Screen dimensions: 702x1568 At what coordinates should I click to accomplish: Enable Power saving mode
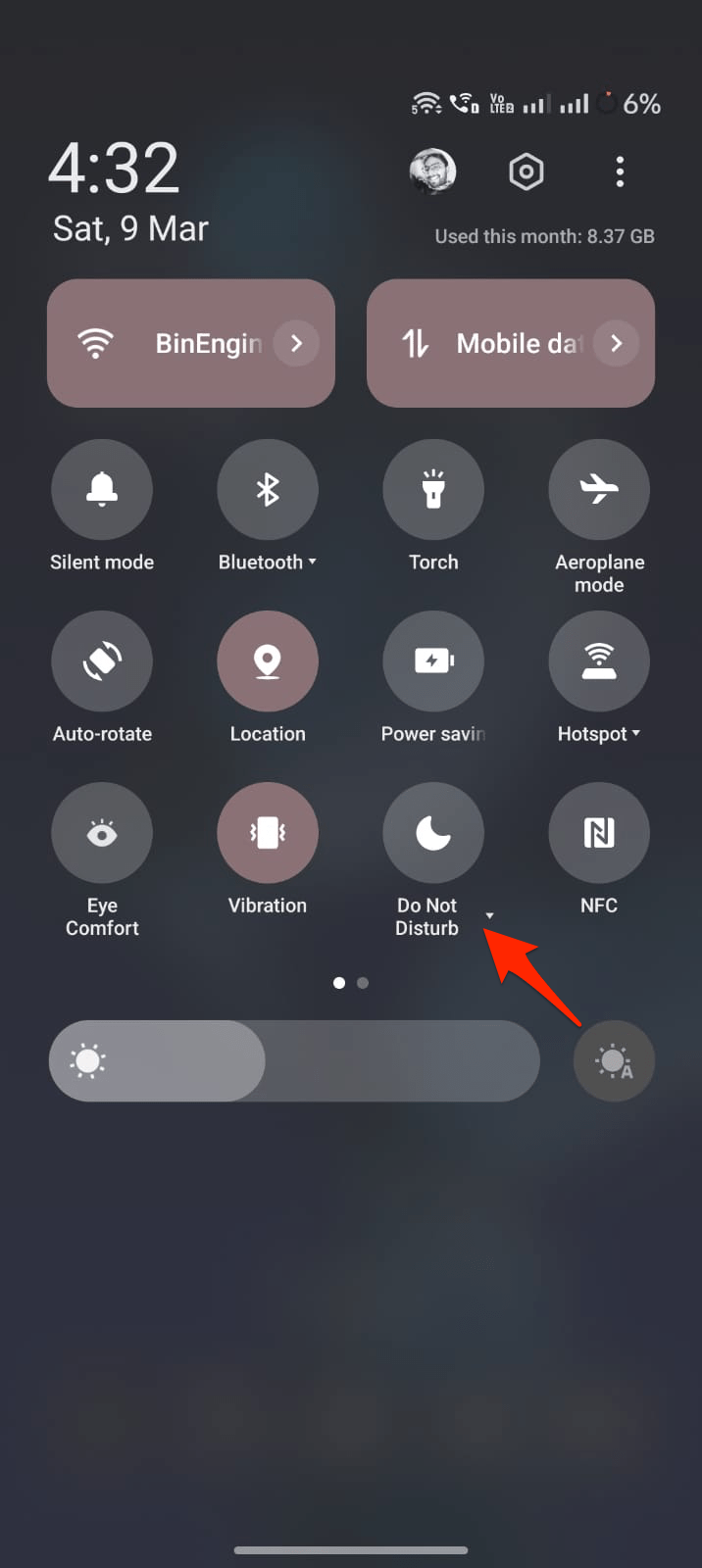click(x=433, y=661)
